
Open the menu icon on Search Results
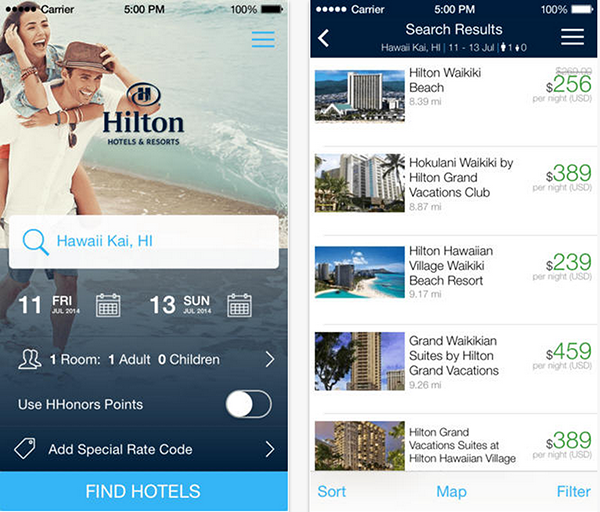pos(572,37)
